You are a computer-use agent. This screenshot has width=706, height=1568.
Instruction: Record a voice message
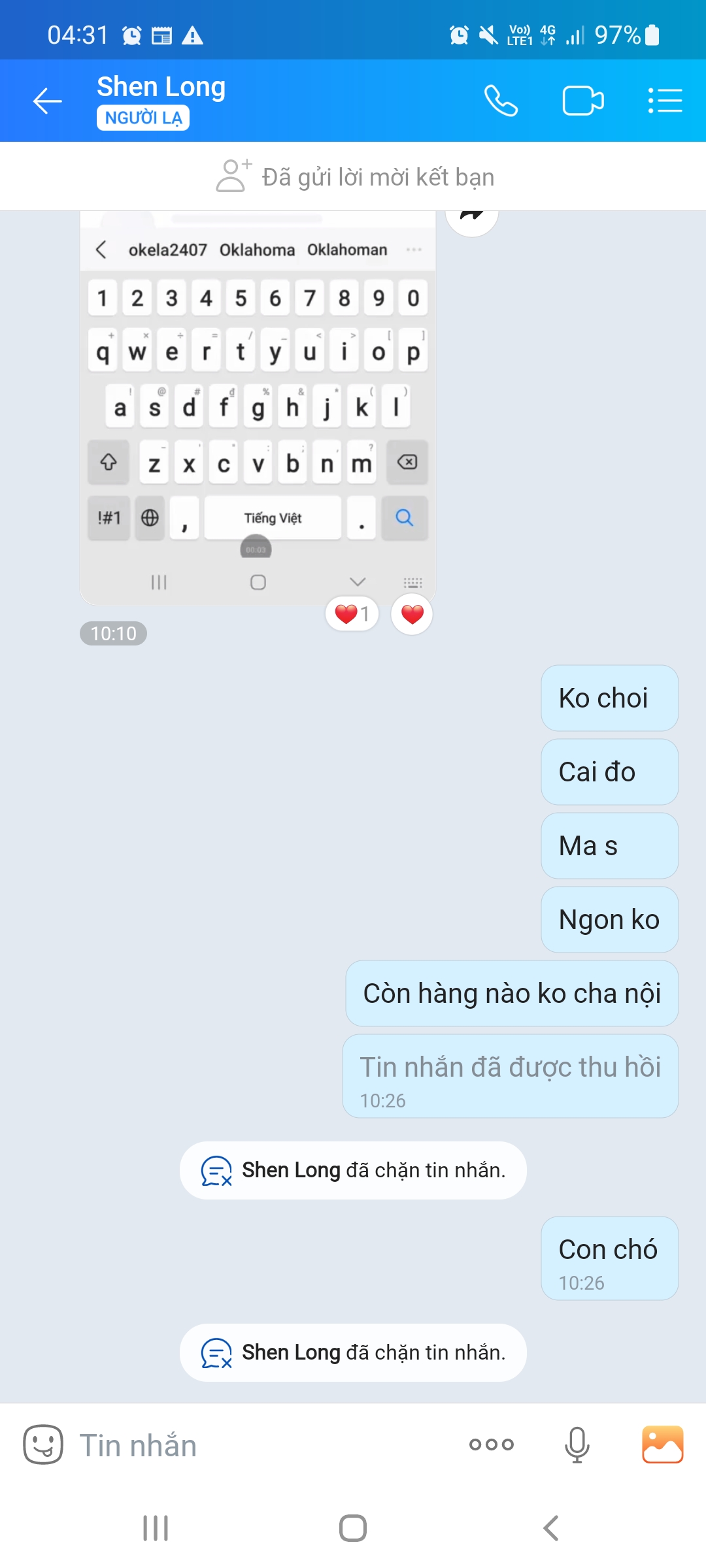point(577,1445)
